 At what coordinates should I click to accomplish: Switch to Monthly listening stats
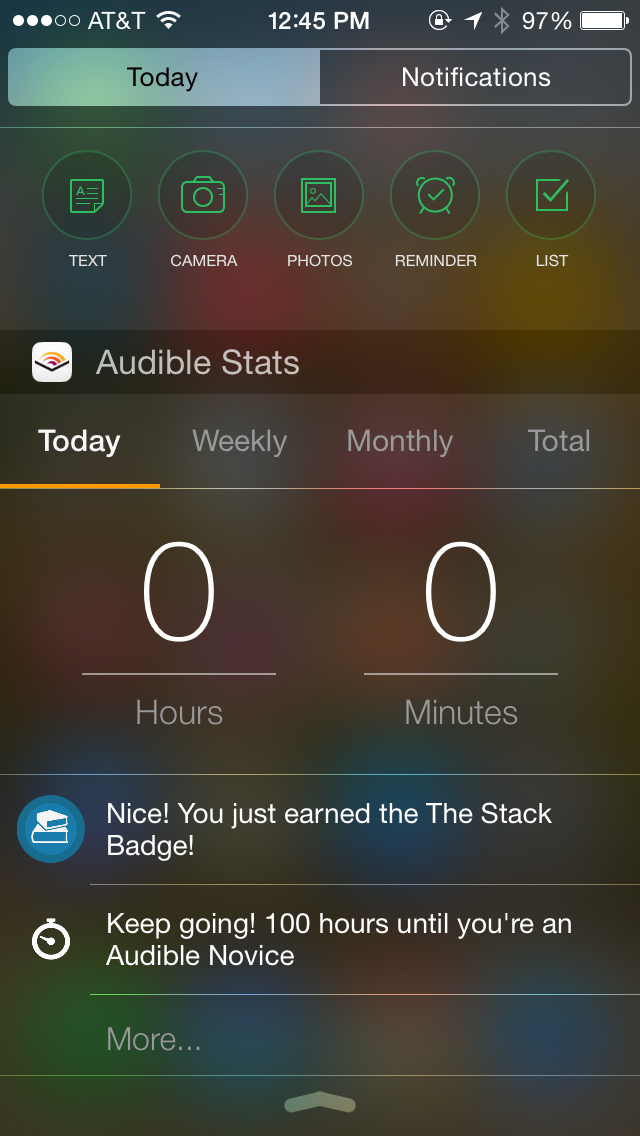pyautogui.click(x=399, y=441)
